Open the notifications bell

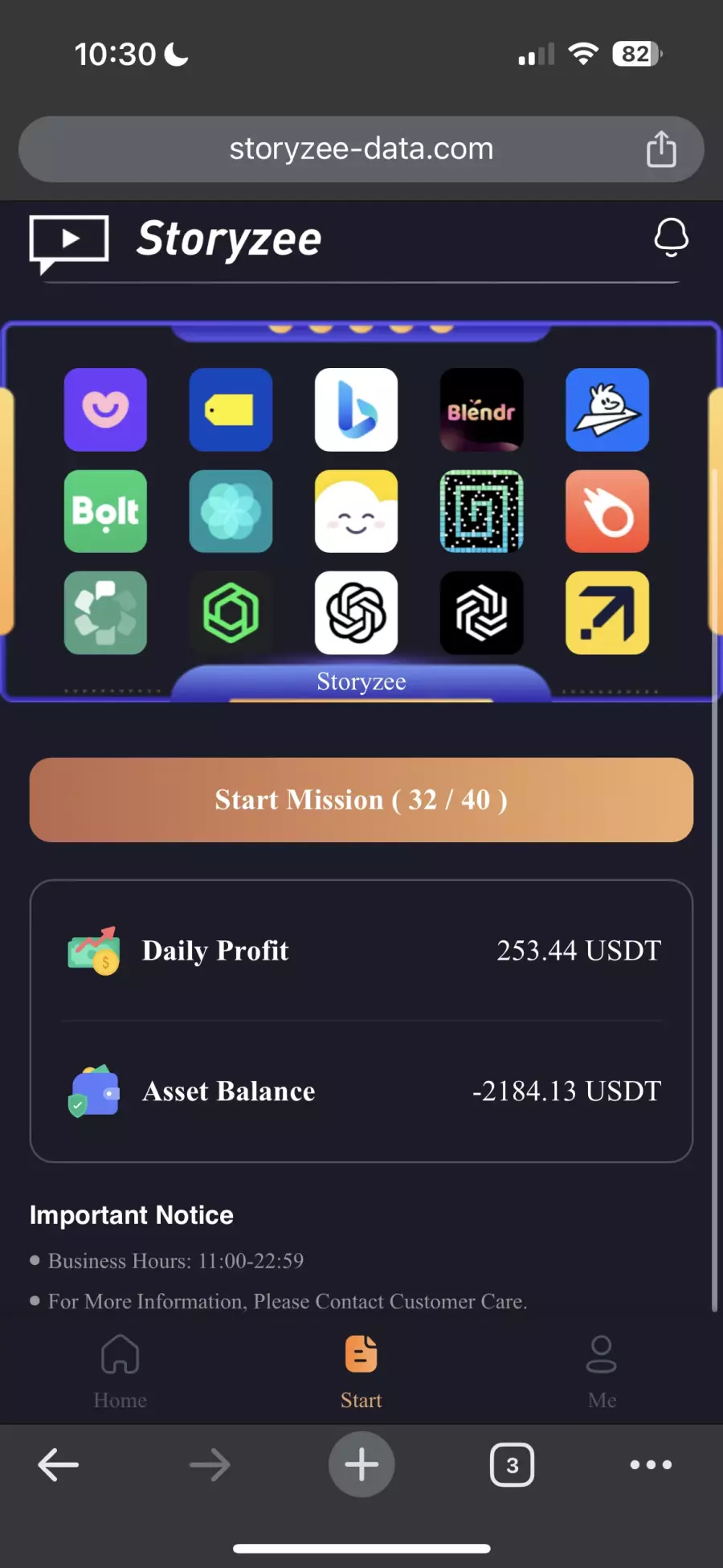coord(671,238)
